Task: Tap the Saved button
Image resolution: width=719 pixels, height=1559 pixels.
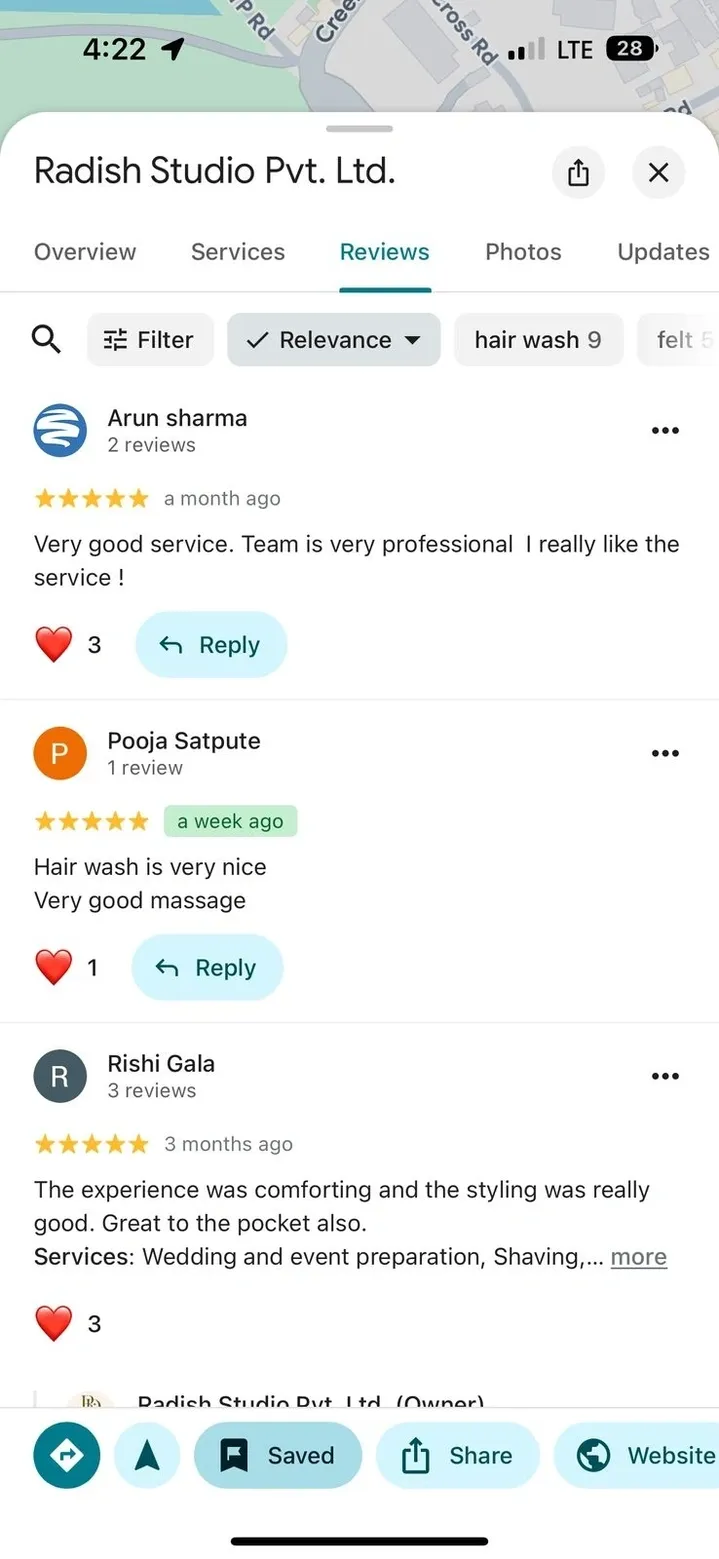Action: [x=278, y=1456]
